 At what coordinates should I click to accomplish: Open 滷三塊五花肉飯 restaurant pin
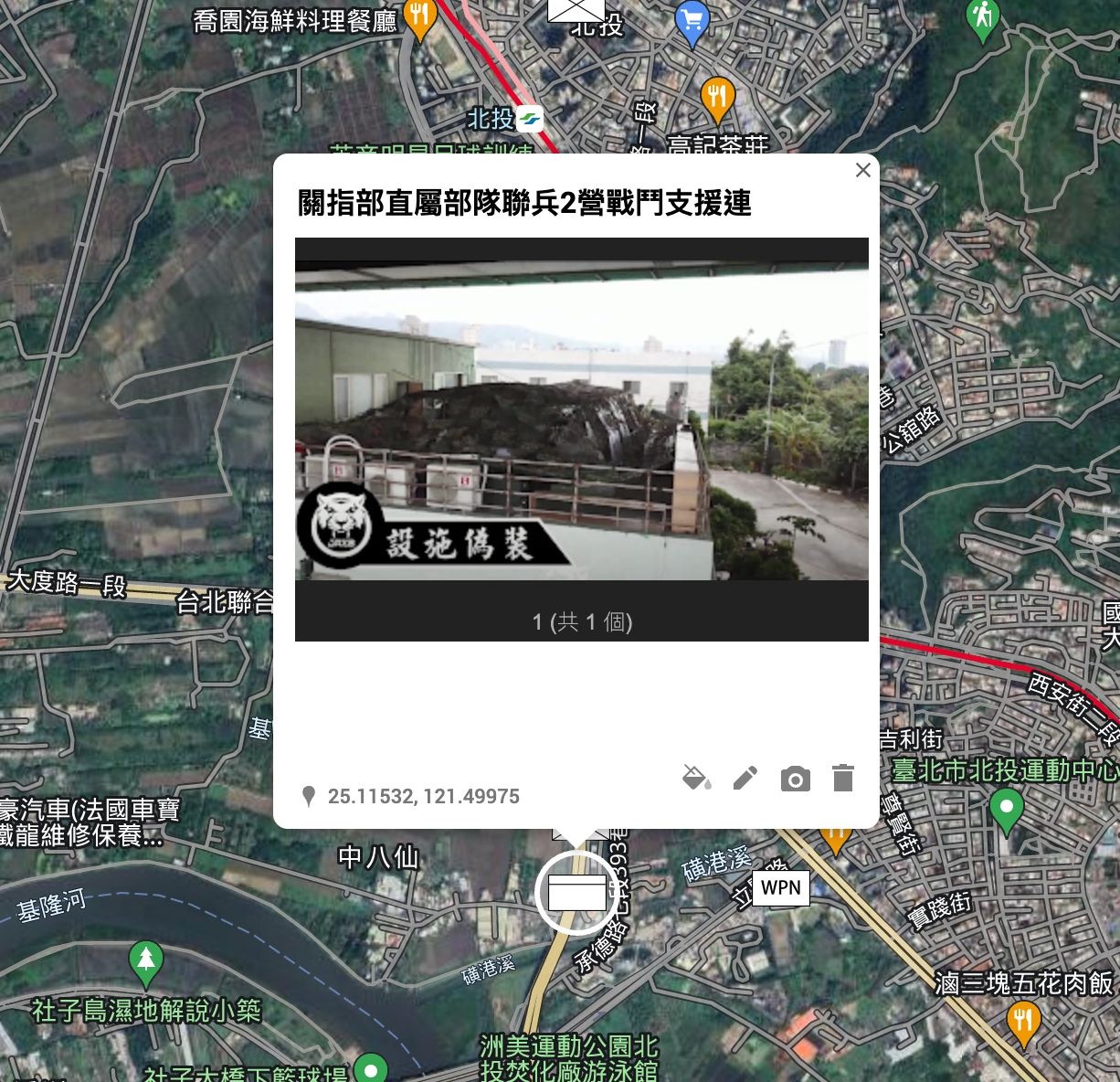(x=1023, y=1020)
